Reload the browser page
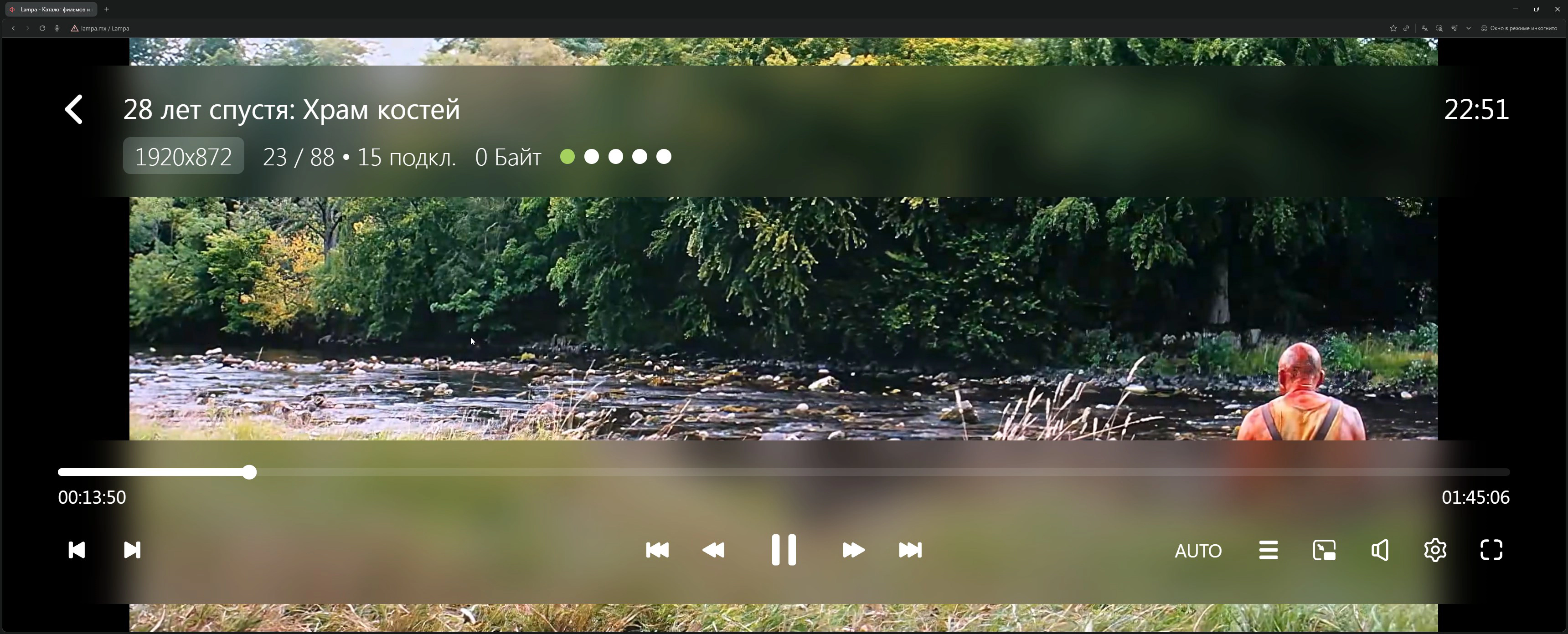This screenshot has width=1568, height=634. pos(42,28)
